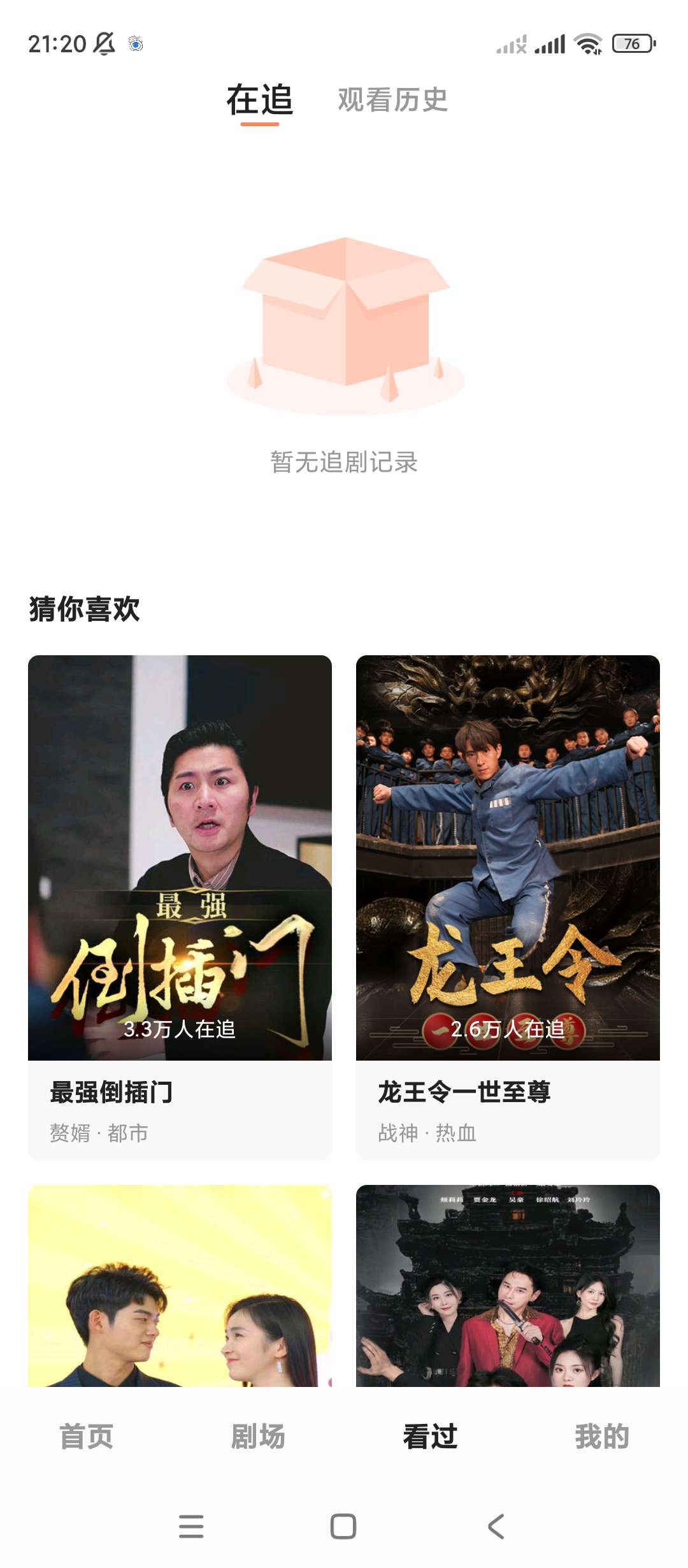
Task: Go to the 首页 tab
Action: [87, 1437]
